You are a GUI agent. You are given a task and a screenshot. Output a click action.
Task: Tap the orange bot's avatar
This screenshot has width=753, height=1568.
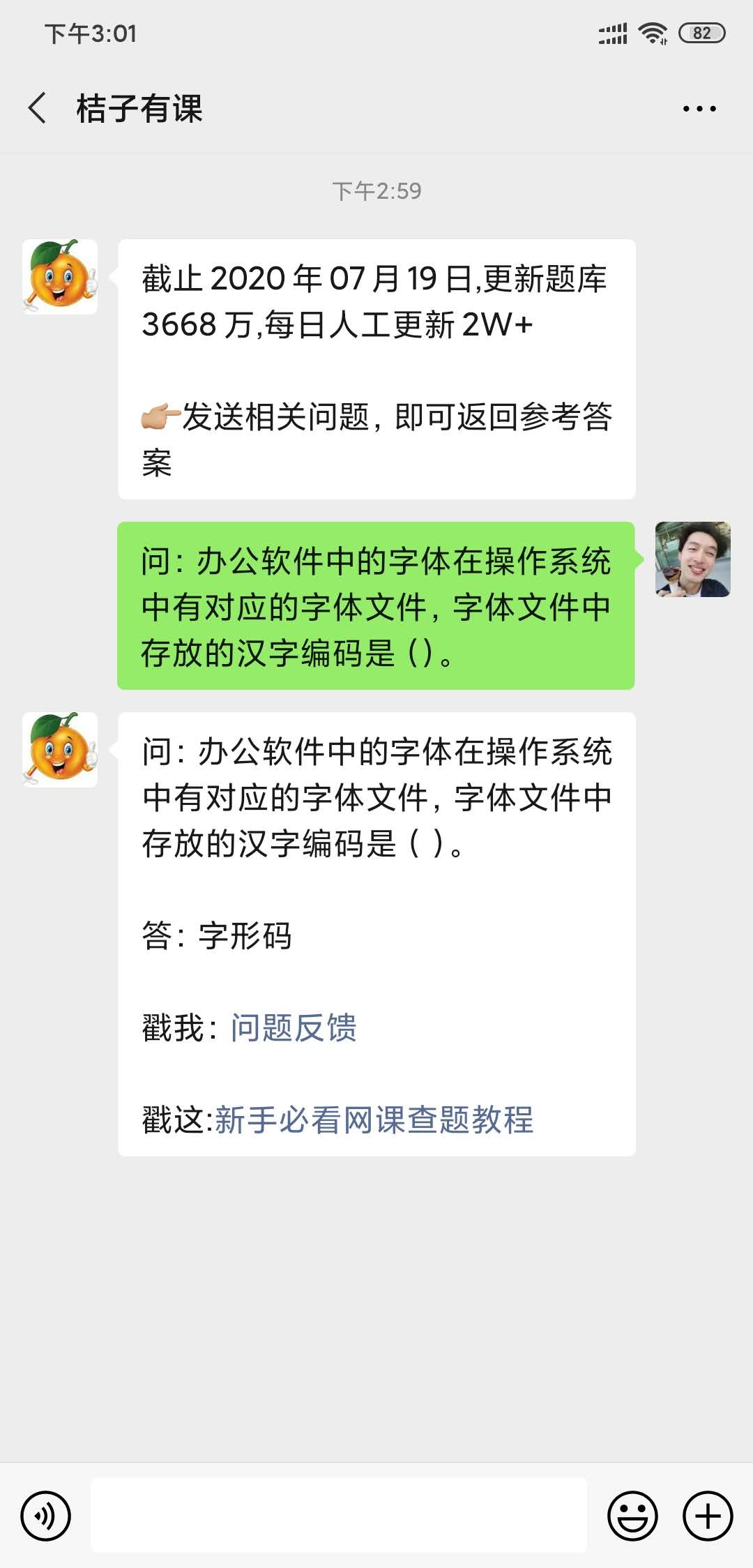60,276
